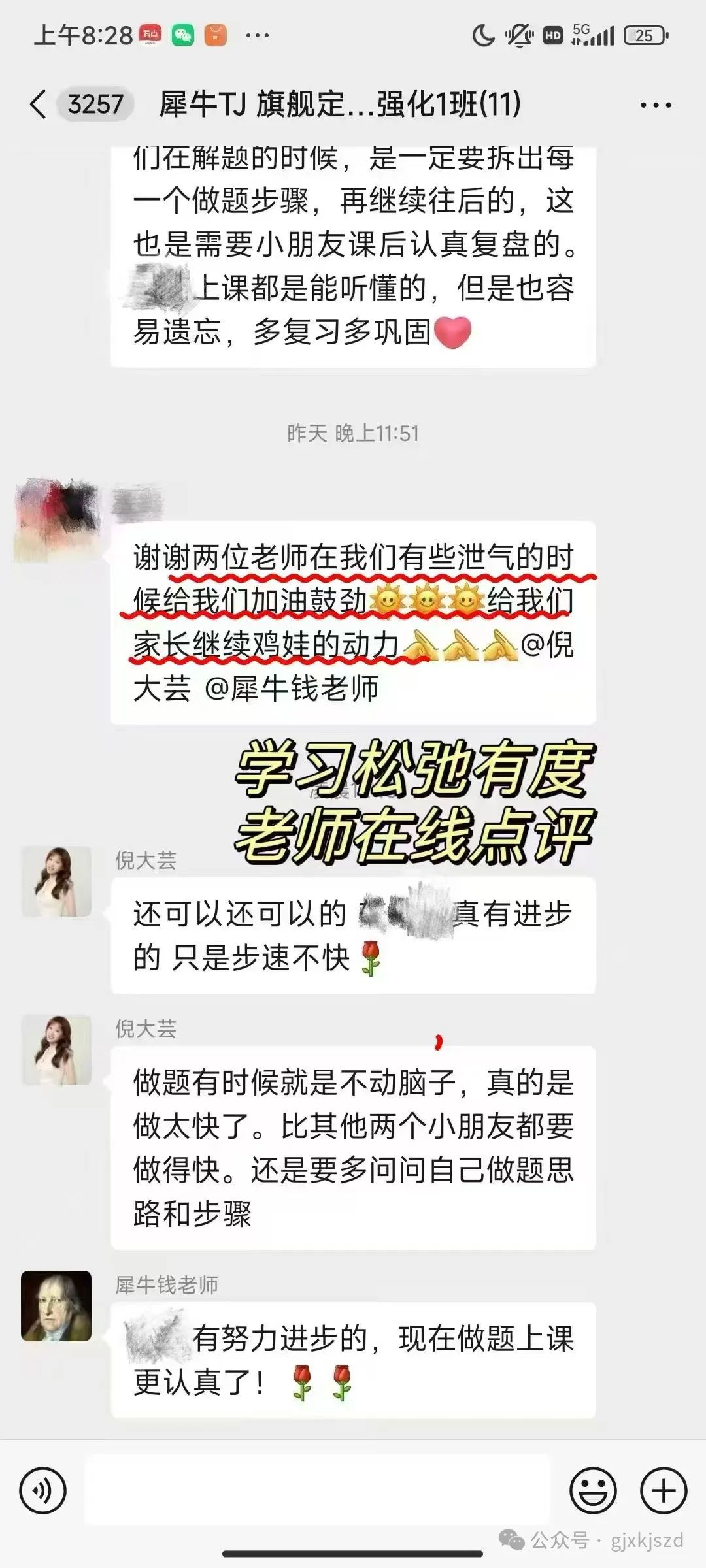Switch to voice message input

click(x=43, y=1490)
